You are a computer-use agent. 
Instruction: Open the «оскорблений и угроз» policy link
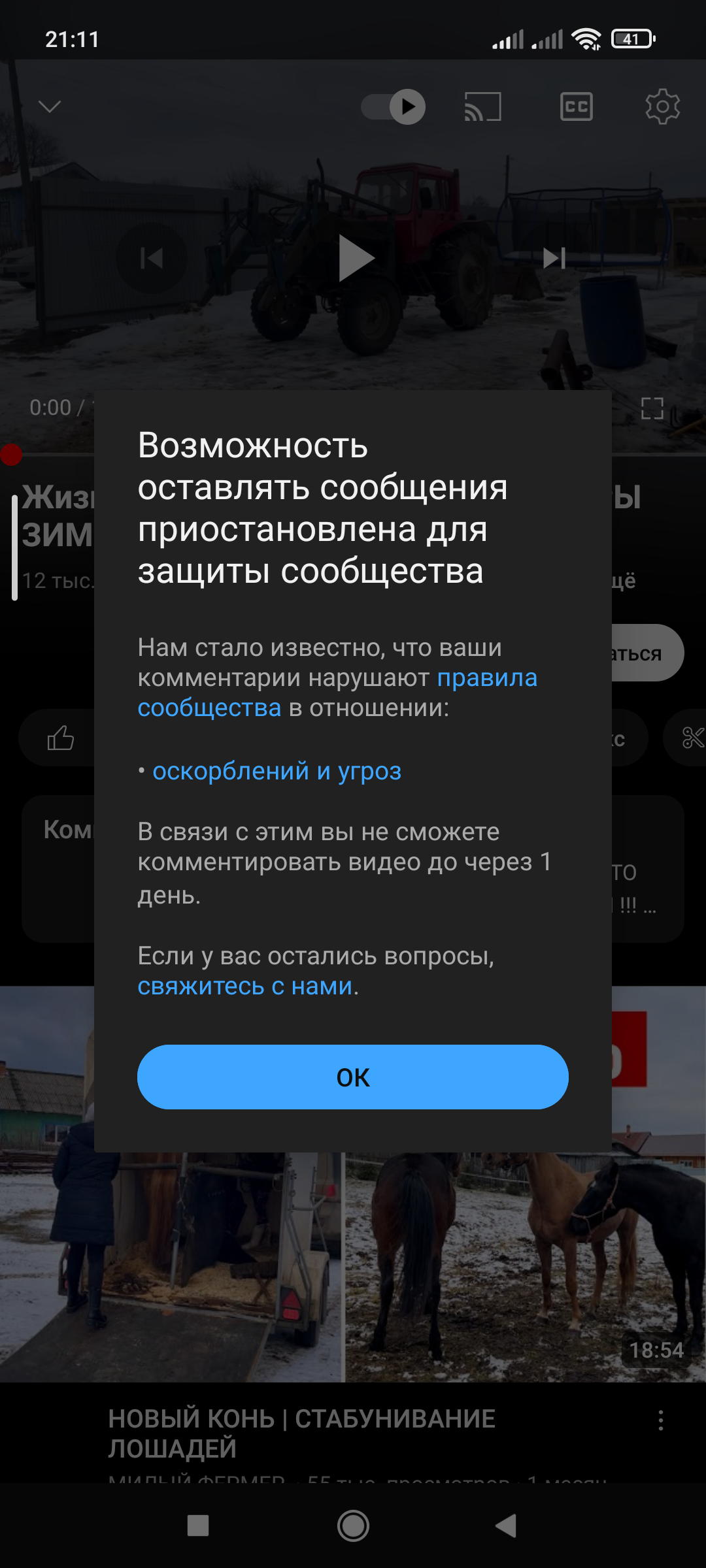click(277, 771)
